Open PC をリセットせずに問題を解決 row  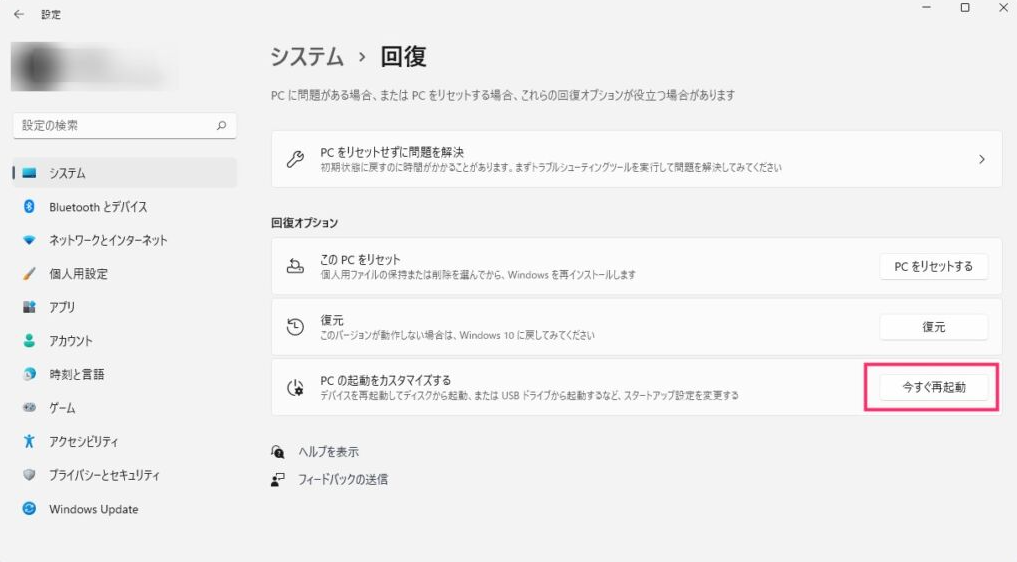tap(636, 159)
